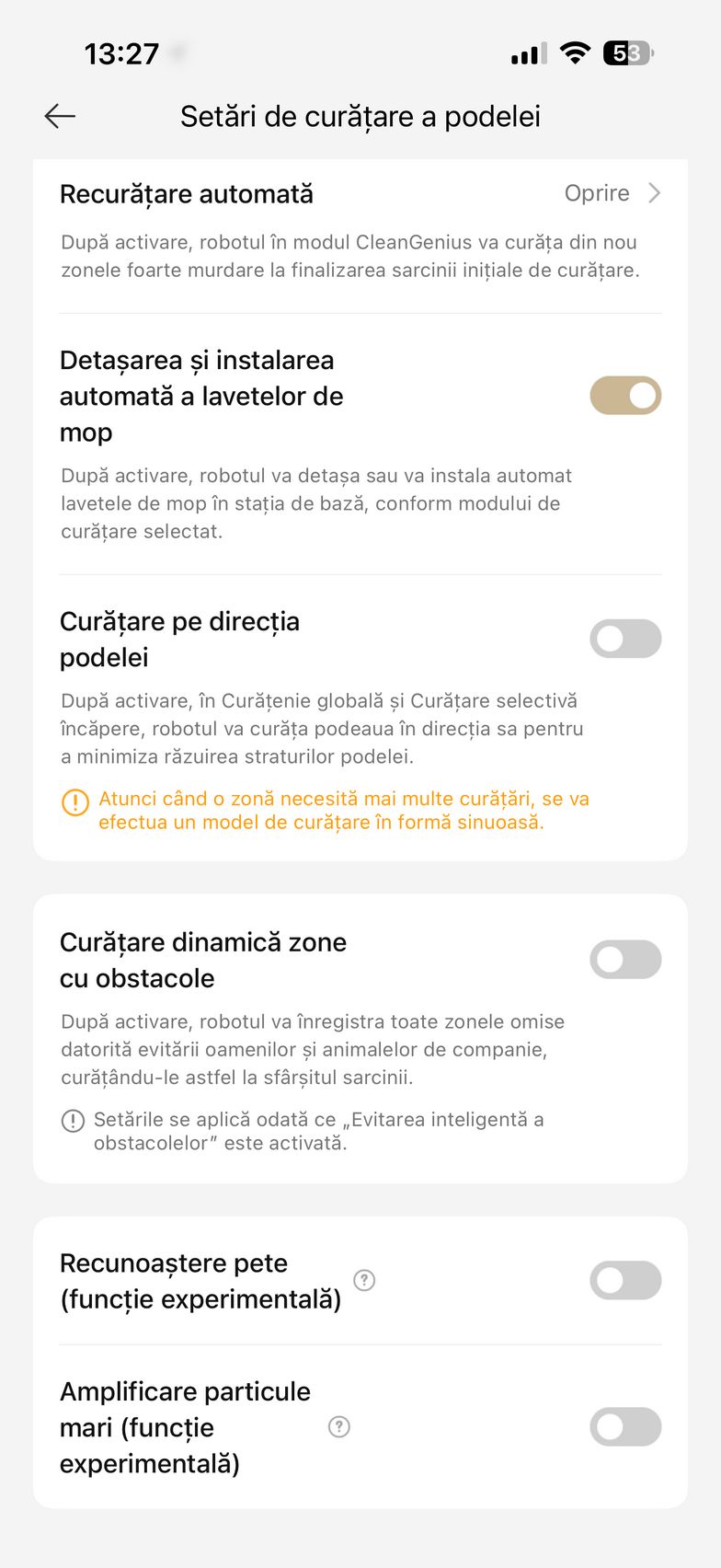Screen dimensions: 721x1568
Task: Toggle Recunoaștere pete experimental function on
Action: pos(625,1280)
